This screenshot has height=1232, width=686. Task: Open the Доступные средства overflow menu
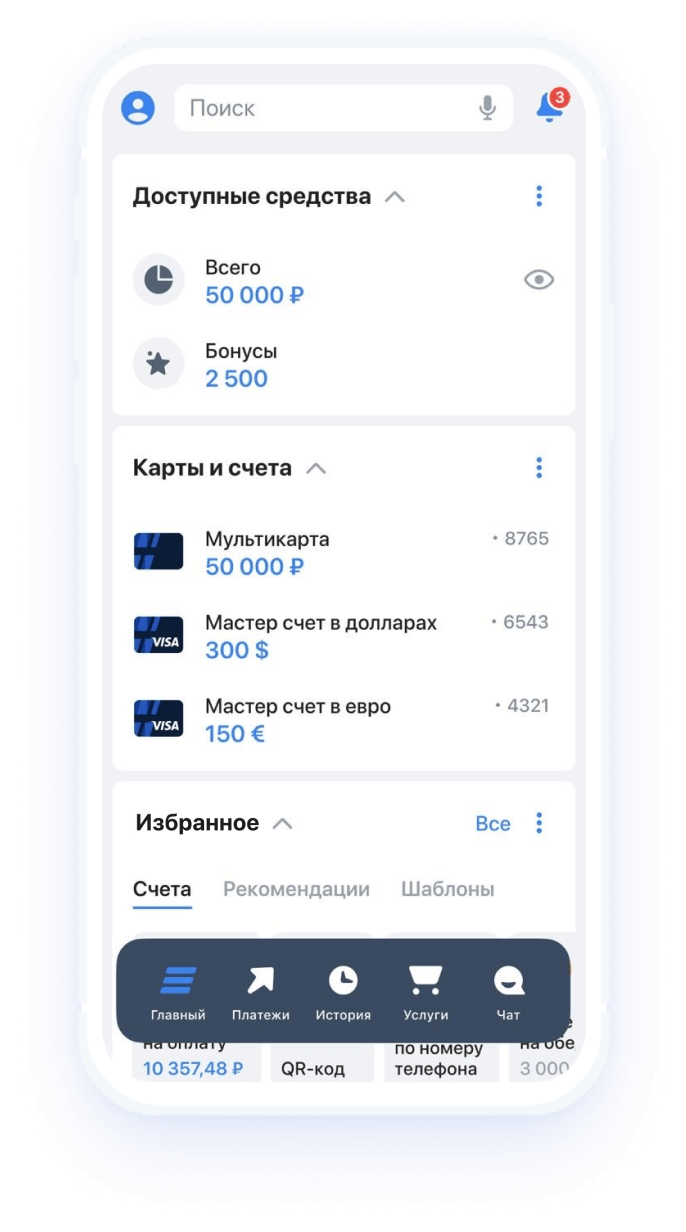pyautogui.click(x=539, y=196)
